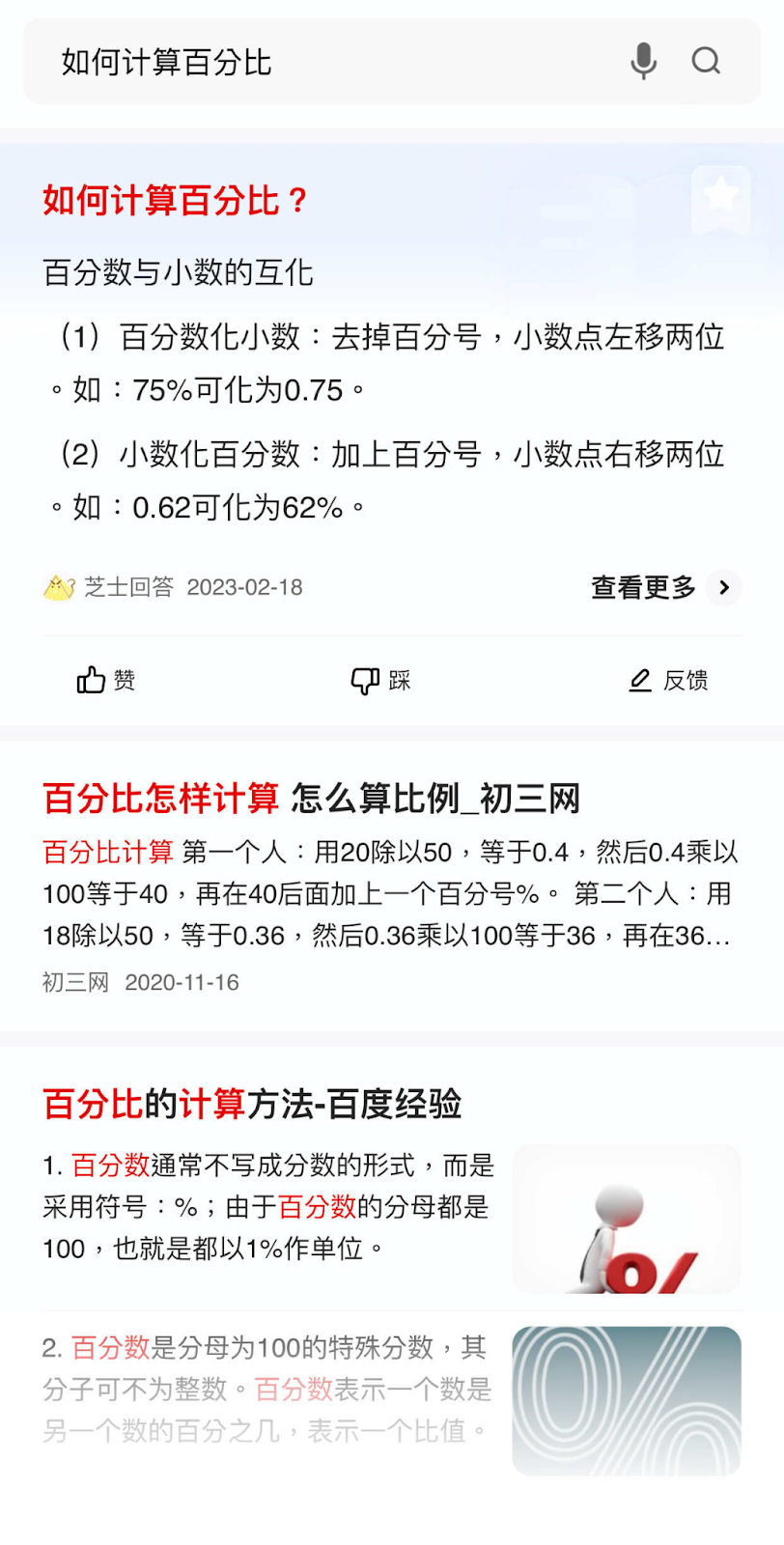Screen dimensions: 784x1545
Task: Dislike the answer with 踩
Action: point(380,680)
